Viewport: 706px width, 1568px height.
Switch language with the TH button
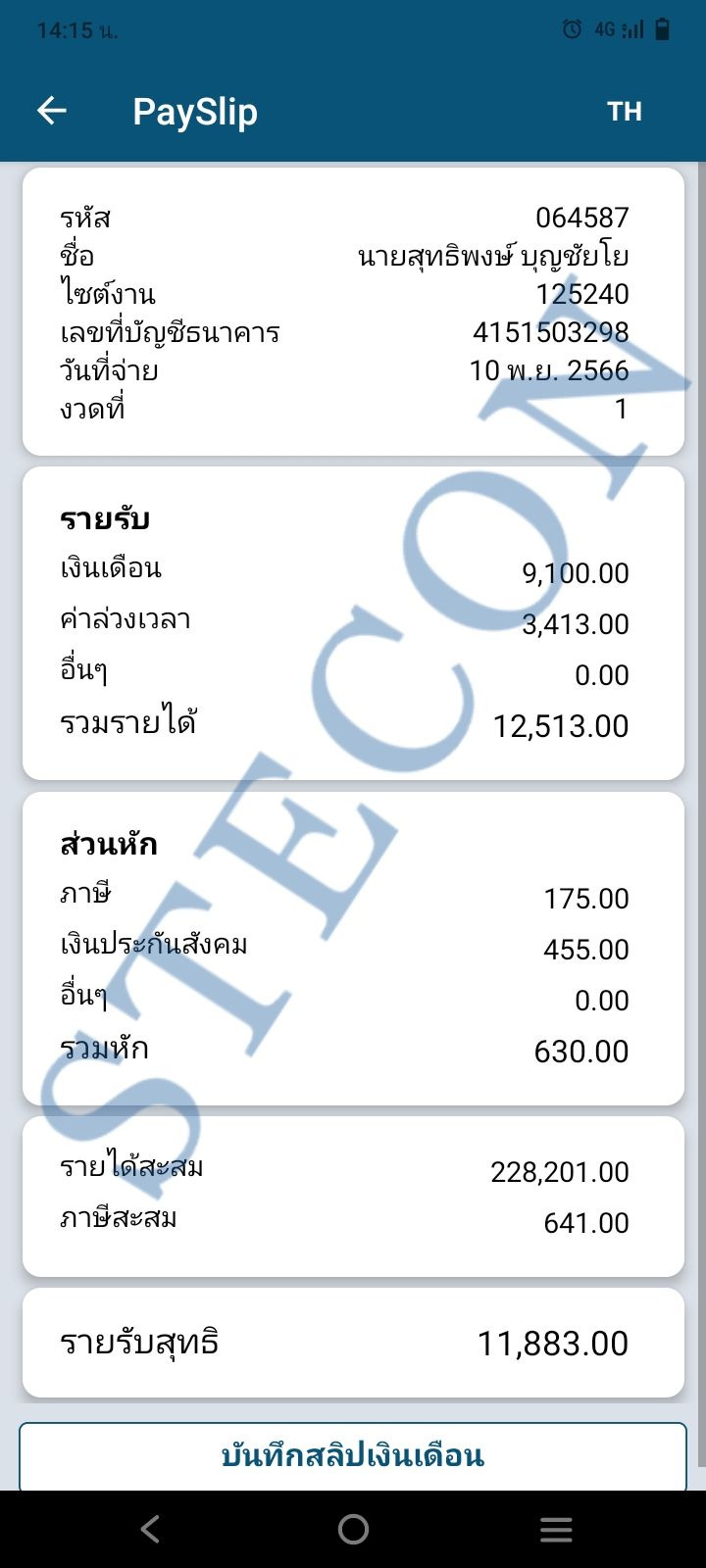pyautogui.click(x=624, y=111)
